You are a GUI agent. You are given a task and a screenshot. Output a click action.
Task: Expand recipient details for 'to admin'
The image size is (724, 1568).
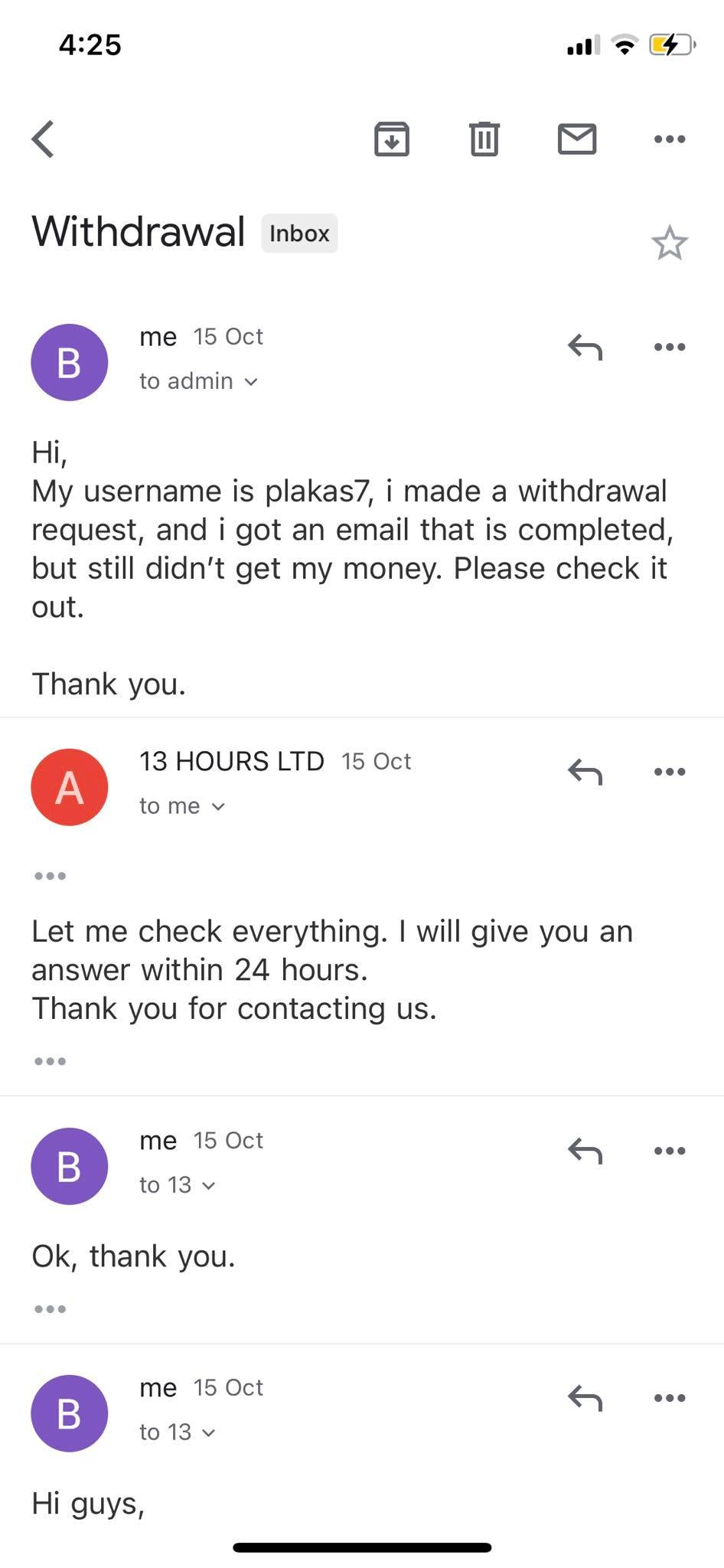(x=199, y=381)
